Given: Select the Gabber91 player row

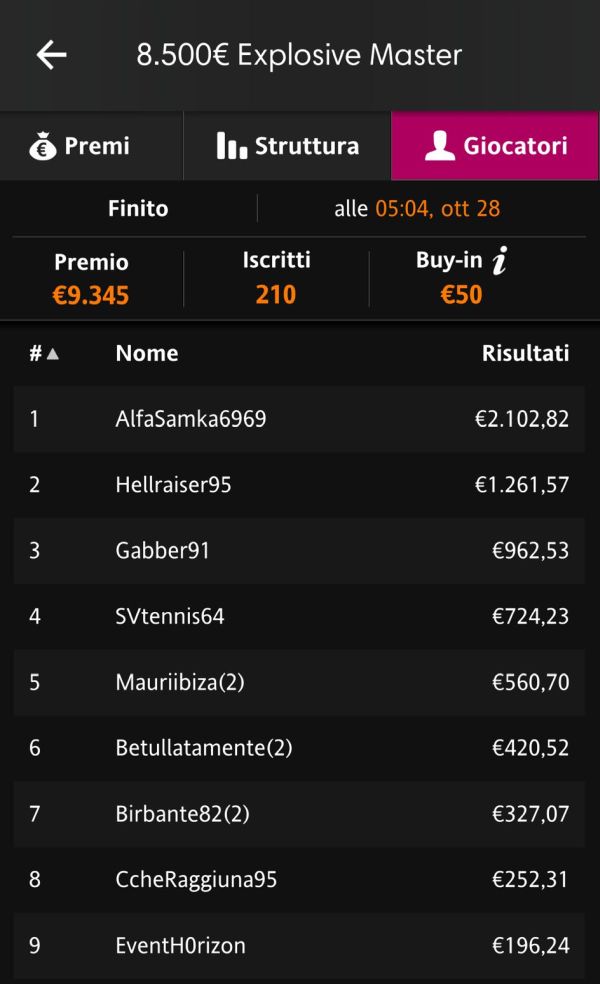Looking at the screenshot, I should point(299,550).
